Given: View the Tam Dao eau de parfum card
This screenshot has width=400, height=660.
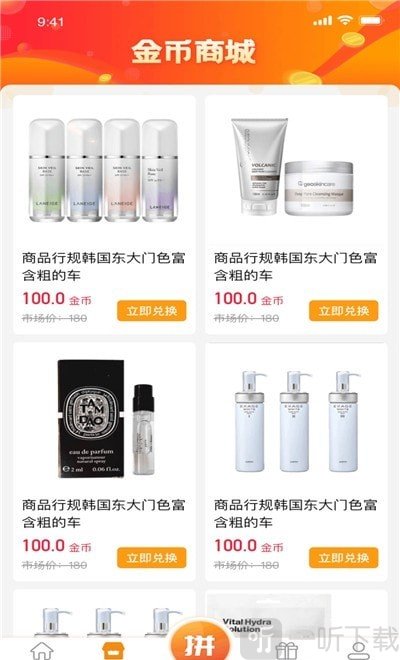Looking at the screenshot, I should click(x=104, y=462).
